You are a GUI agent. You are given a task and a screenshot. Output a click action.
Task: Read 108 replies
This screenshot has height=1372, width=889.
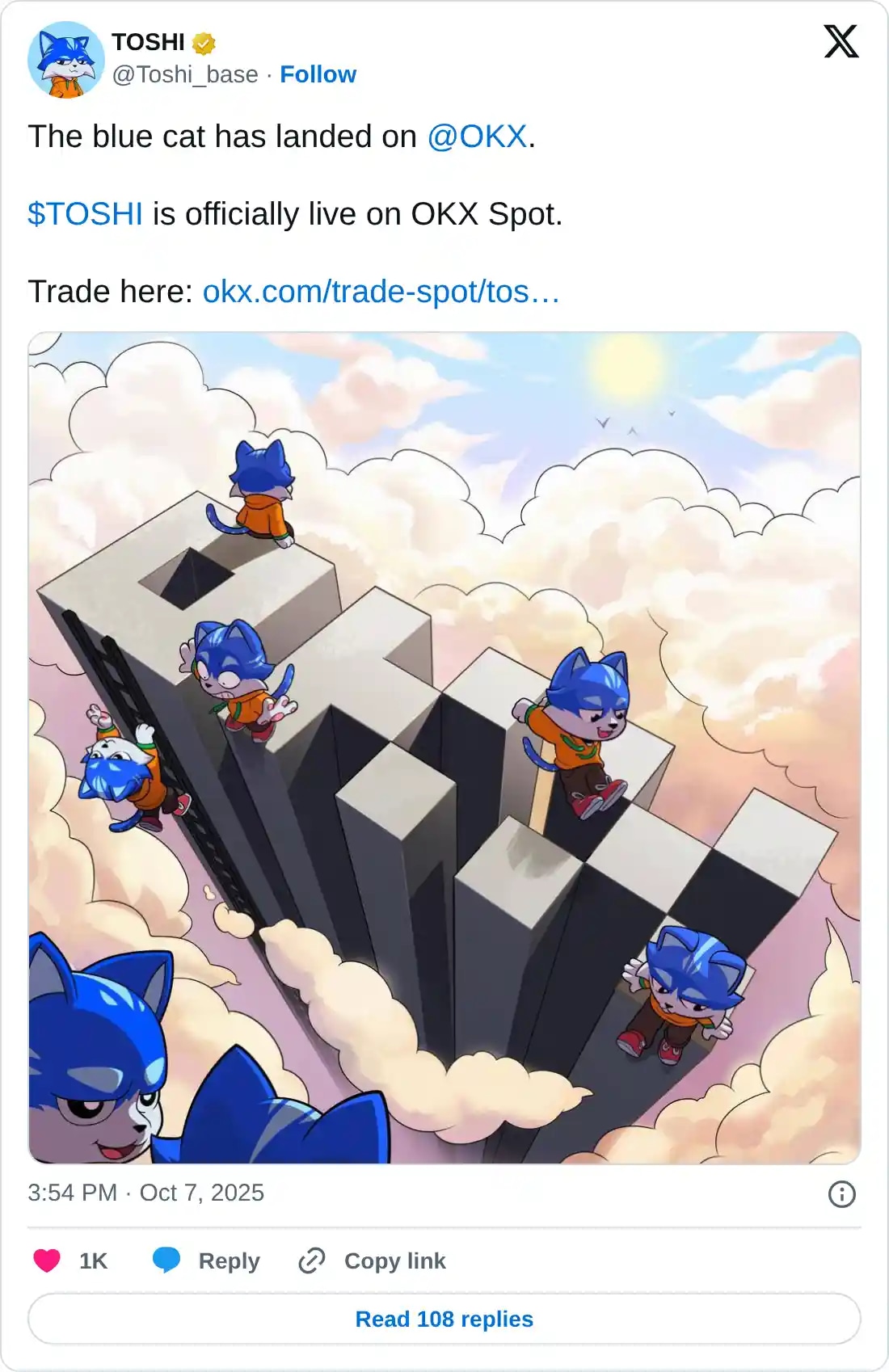(444, 1319)
